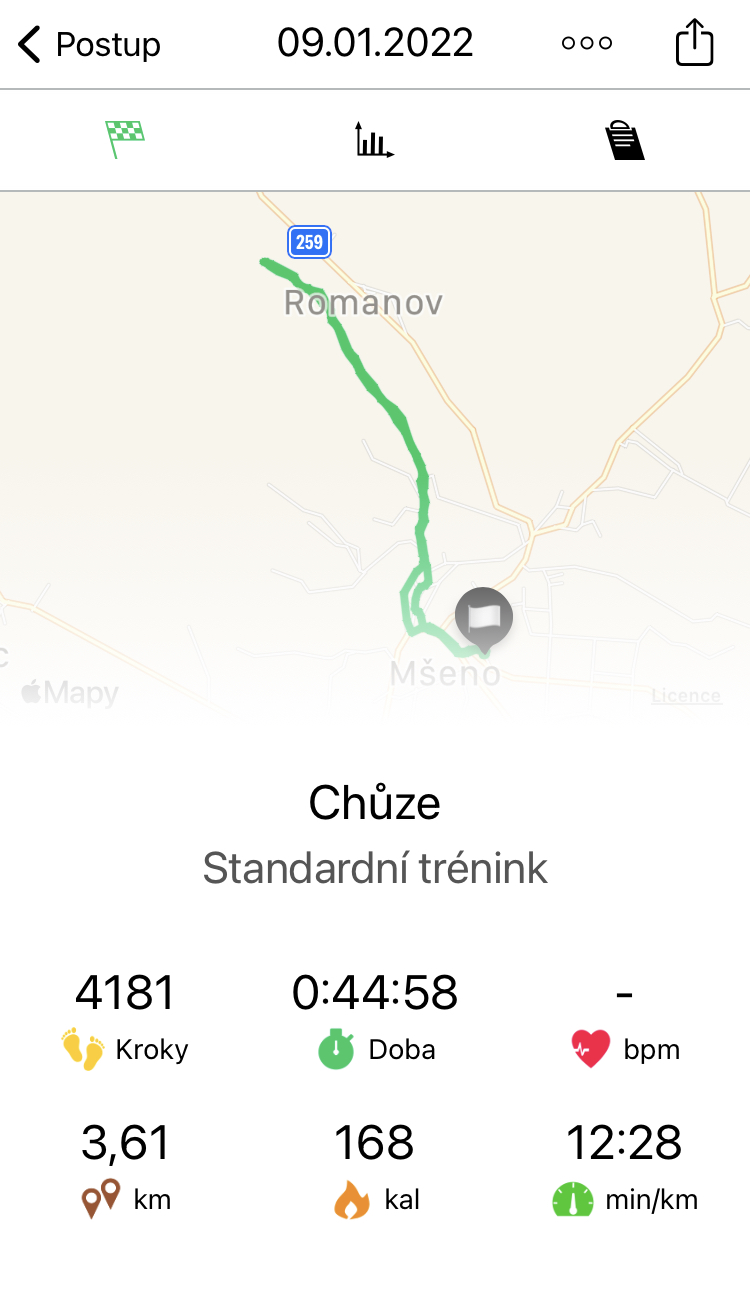Switch to the notes tab

(625, 141)
